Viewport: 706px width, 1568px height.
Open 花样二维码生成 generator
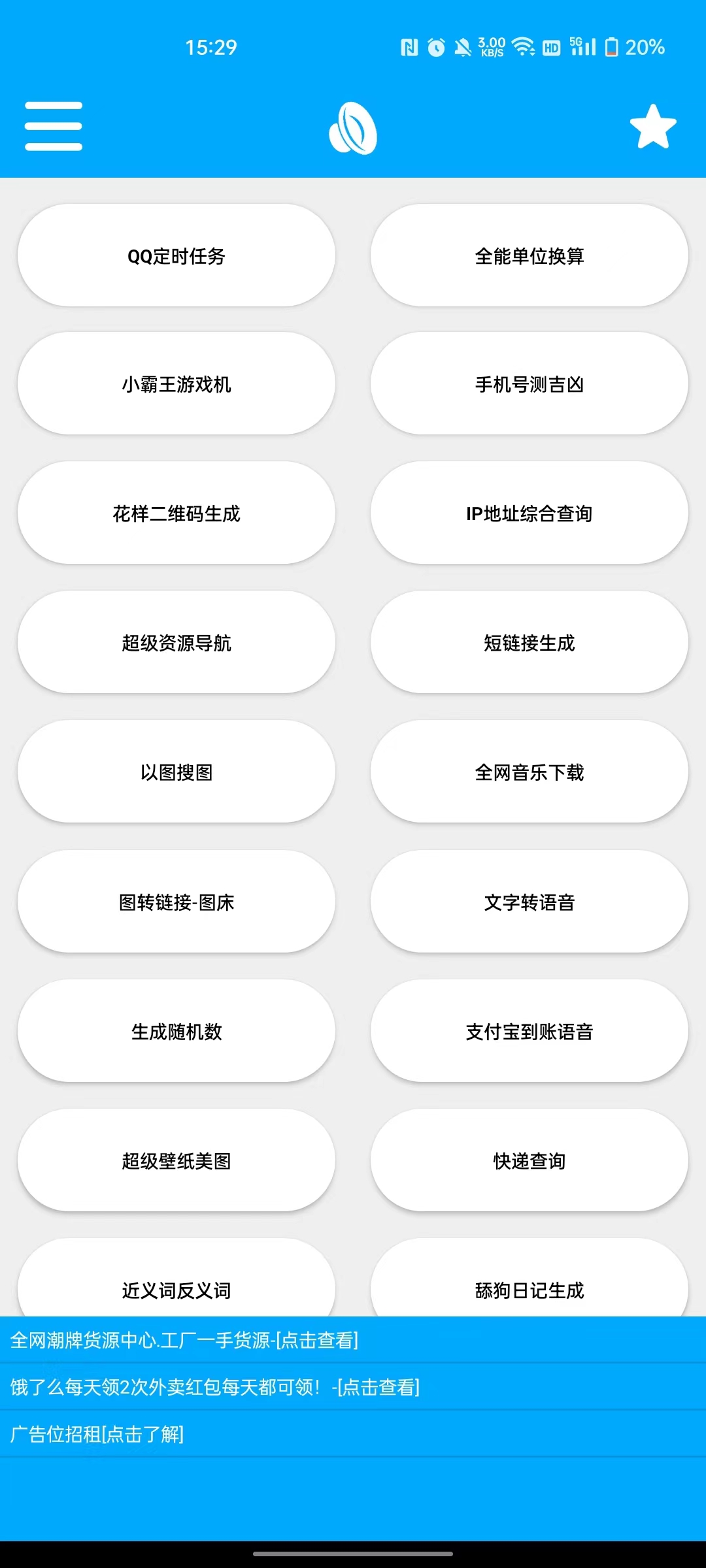[176, 514]
